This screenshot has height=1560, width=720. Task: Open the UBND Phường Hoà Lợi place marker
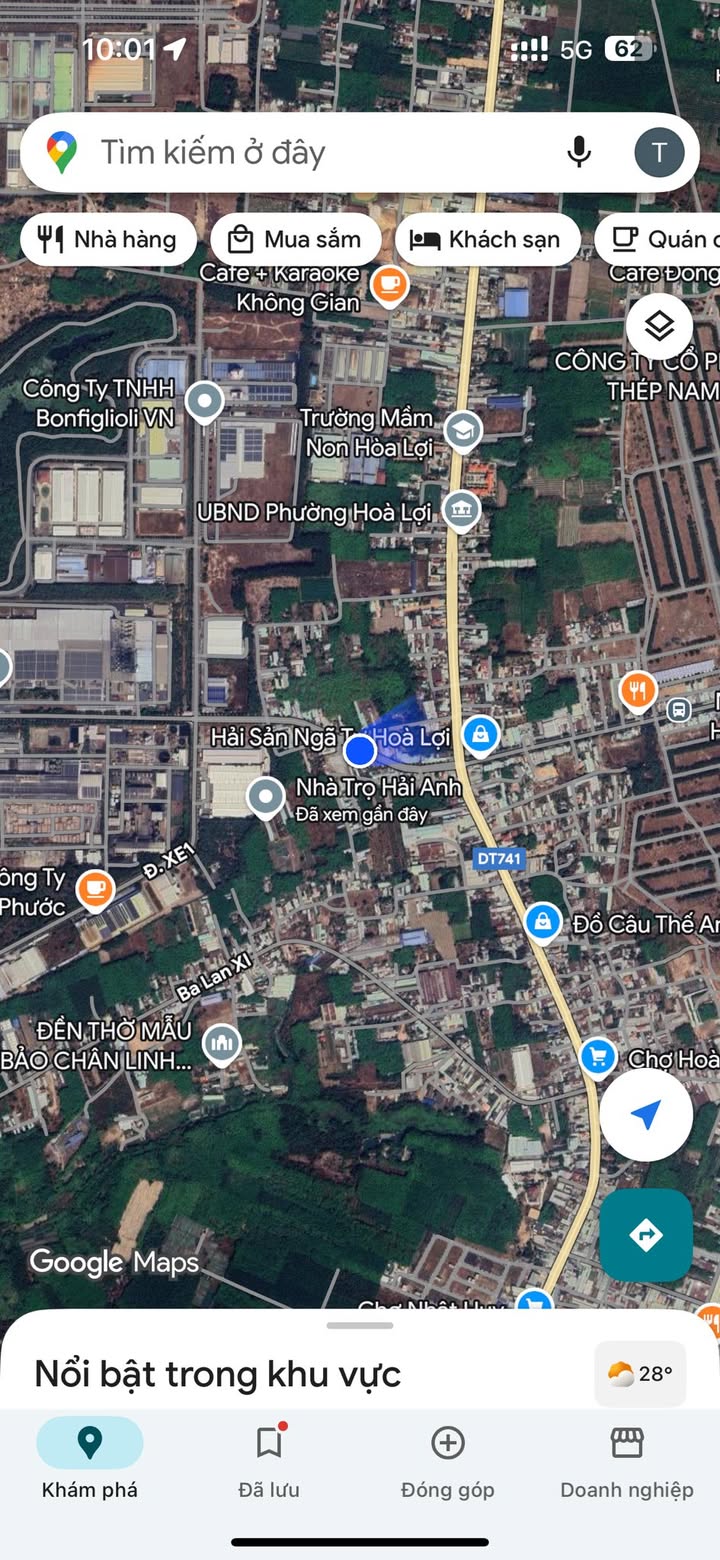tap(461, 511)
